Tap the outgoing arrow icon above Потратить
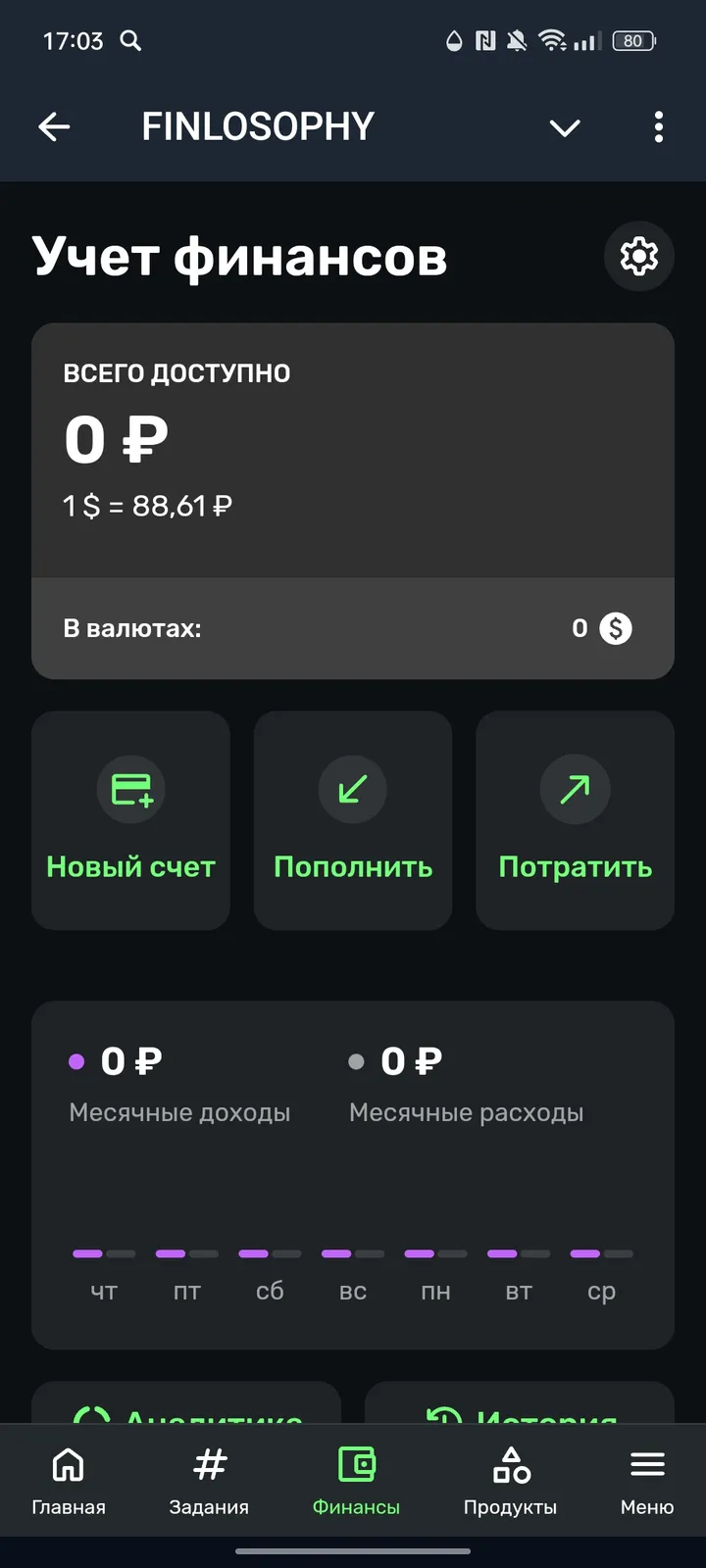The image size is (706, 1568). pos(575,790)
